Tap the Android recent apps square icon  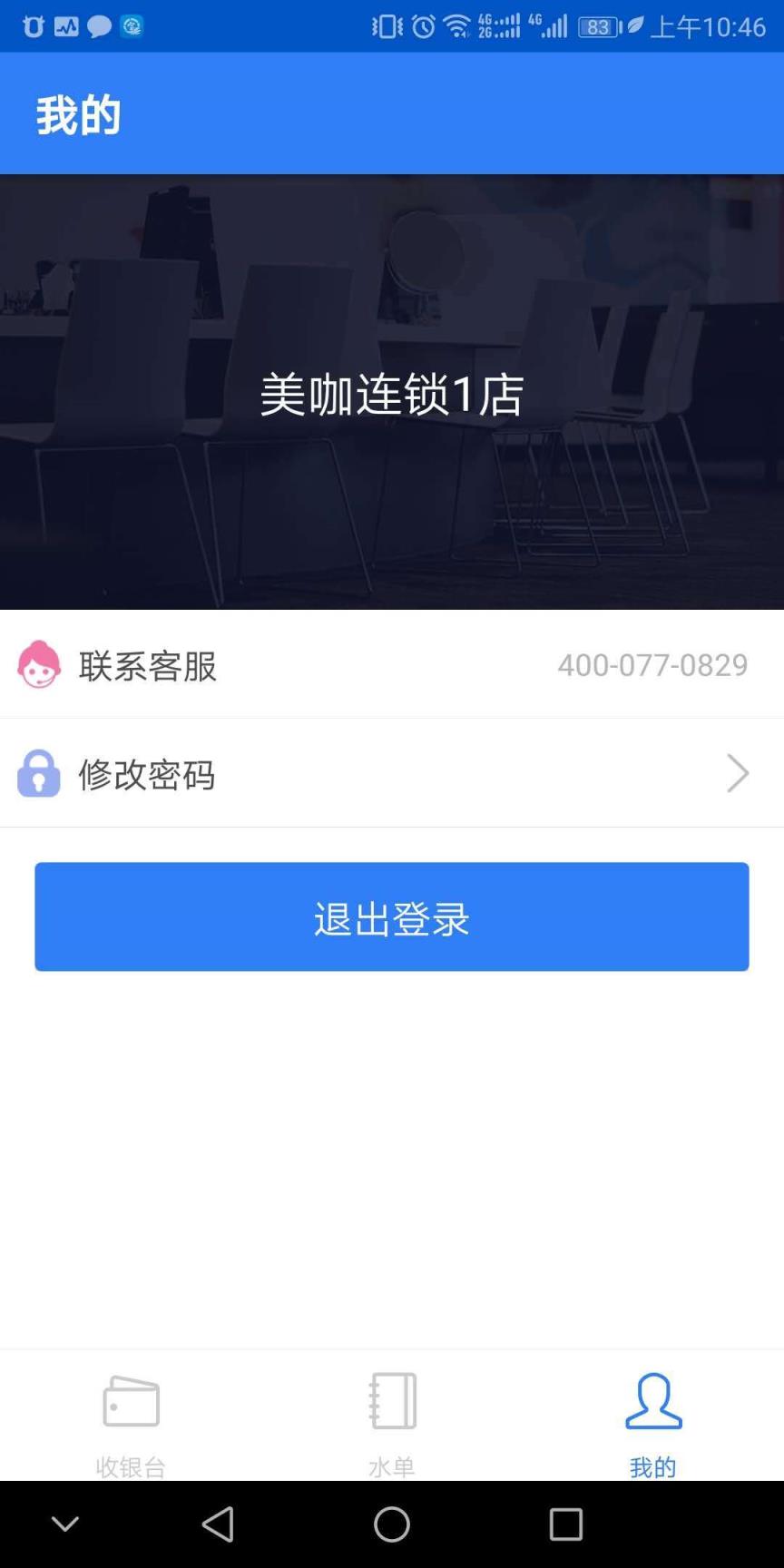point(566,1524)
